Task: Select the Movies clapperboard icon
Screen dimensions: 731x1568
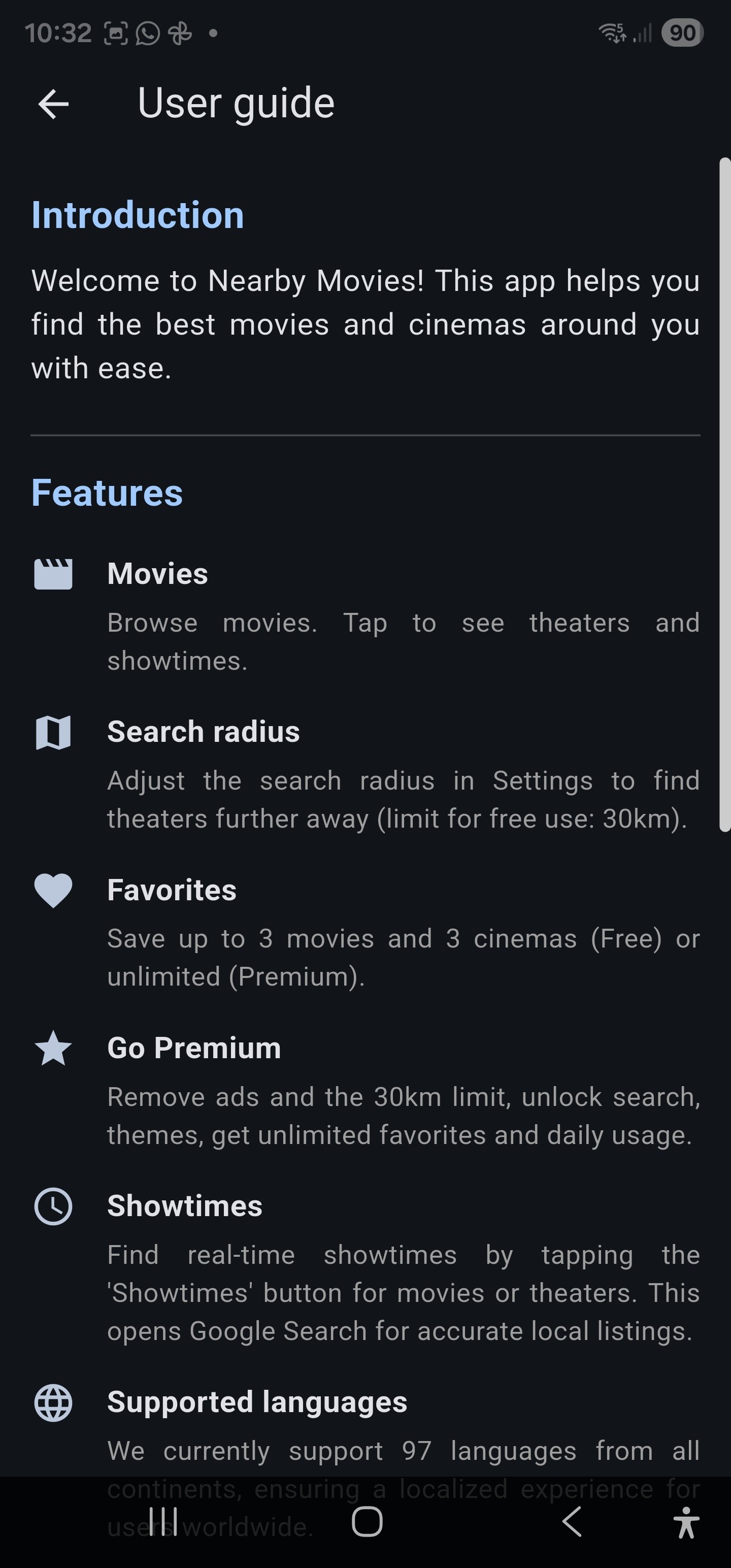Action: click(54, 573)
